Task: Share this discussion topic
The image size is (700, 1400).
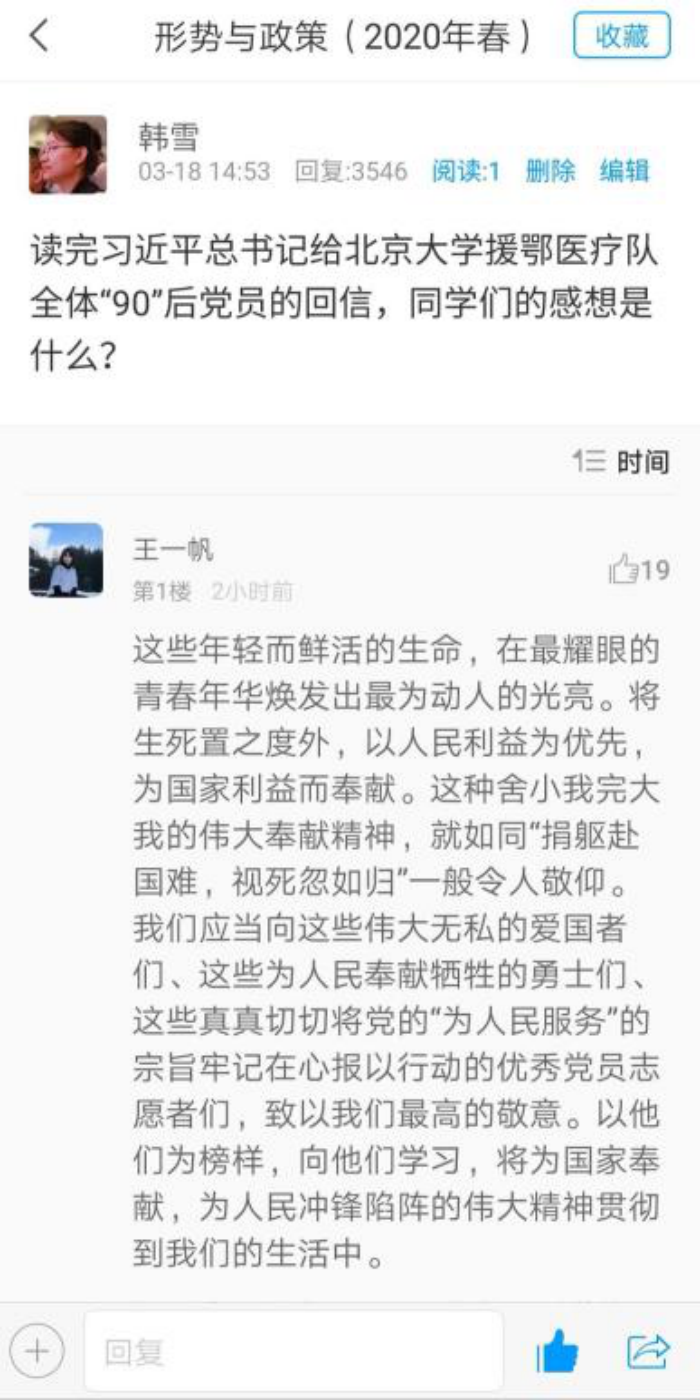Action: pyautogui.click(x=648, y=1352)
